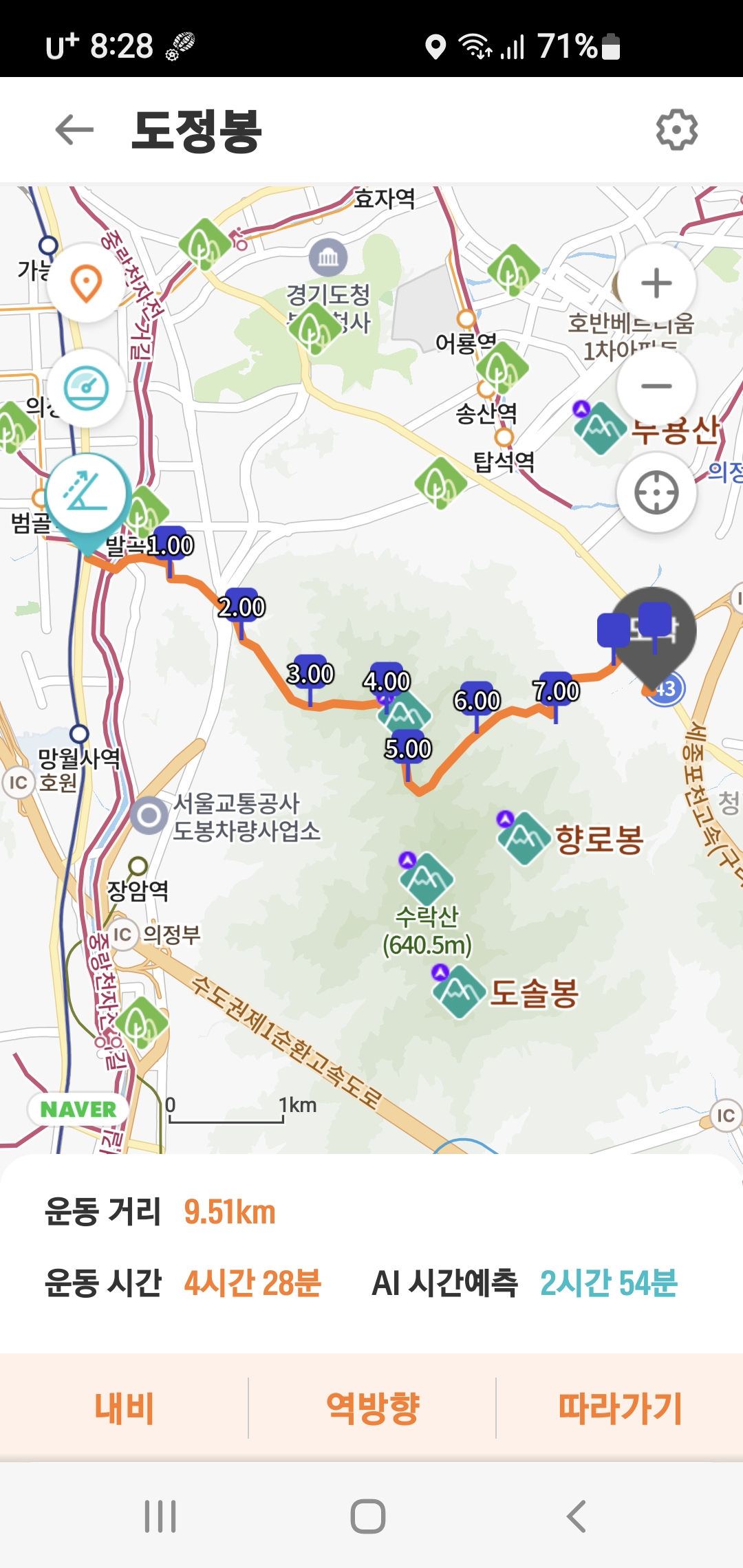Begin following route with 따라가기
743x1568 pixels.
pyautogui.click(x=619, y=1408)
